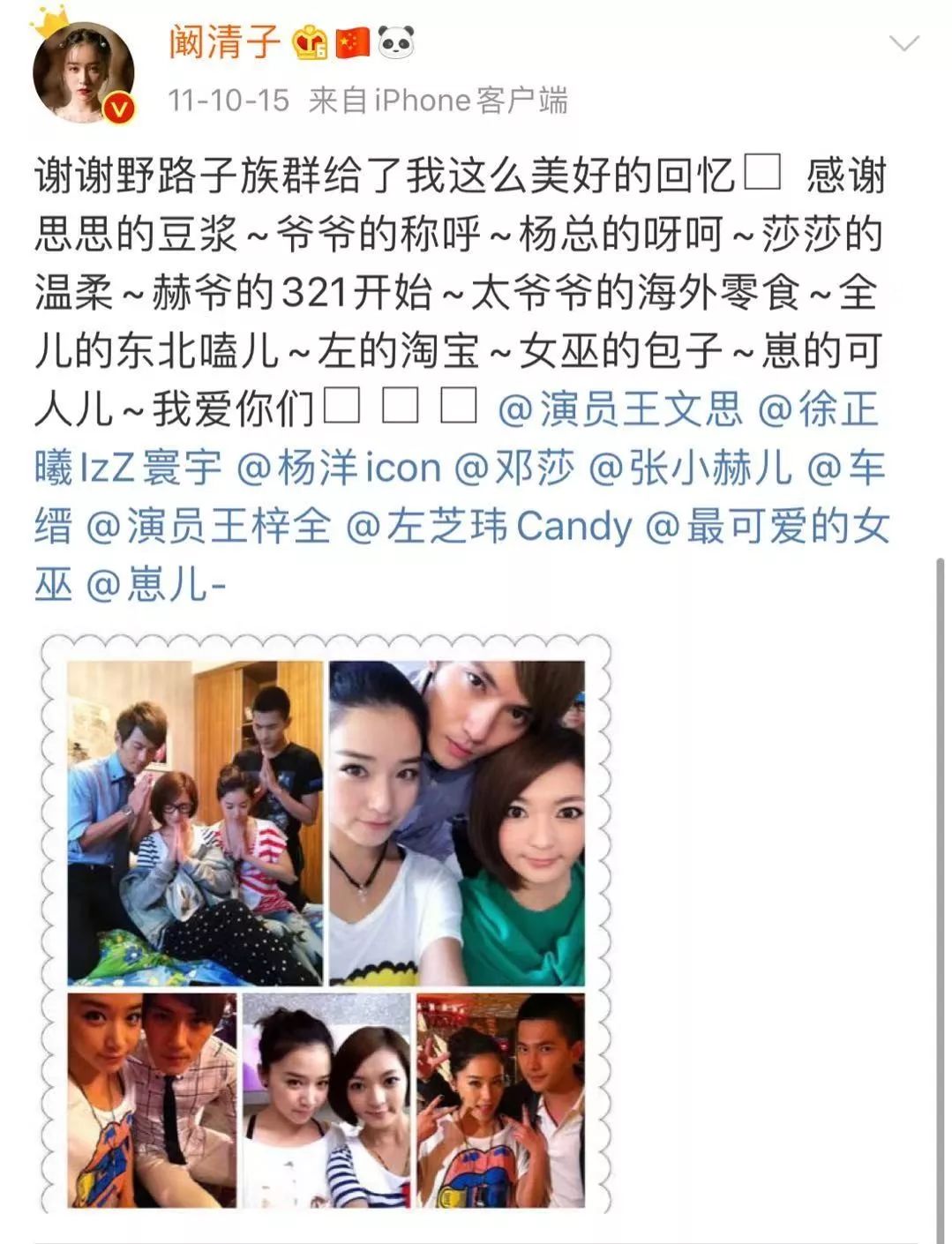The width and height of the screenshot is (952, 1244).
Task: Open mention @邓莎
Action: coord(513,468)
